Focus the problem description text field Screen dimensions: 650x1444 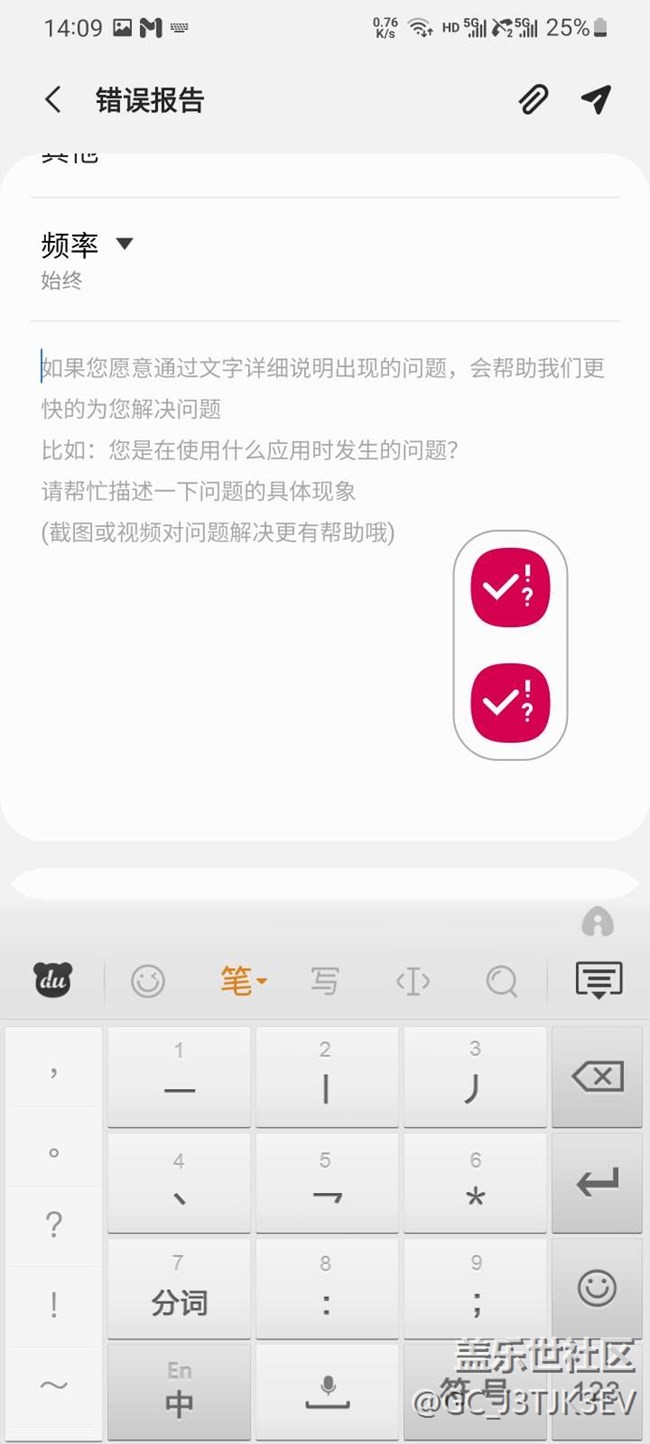(325, 448)
